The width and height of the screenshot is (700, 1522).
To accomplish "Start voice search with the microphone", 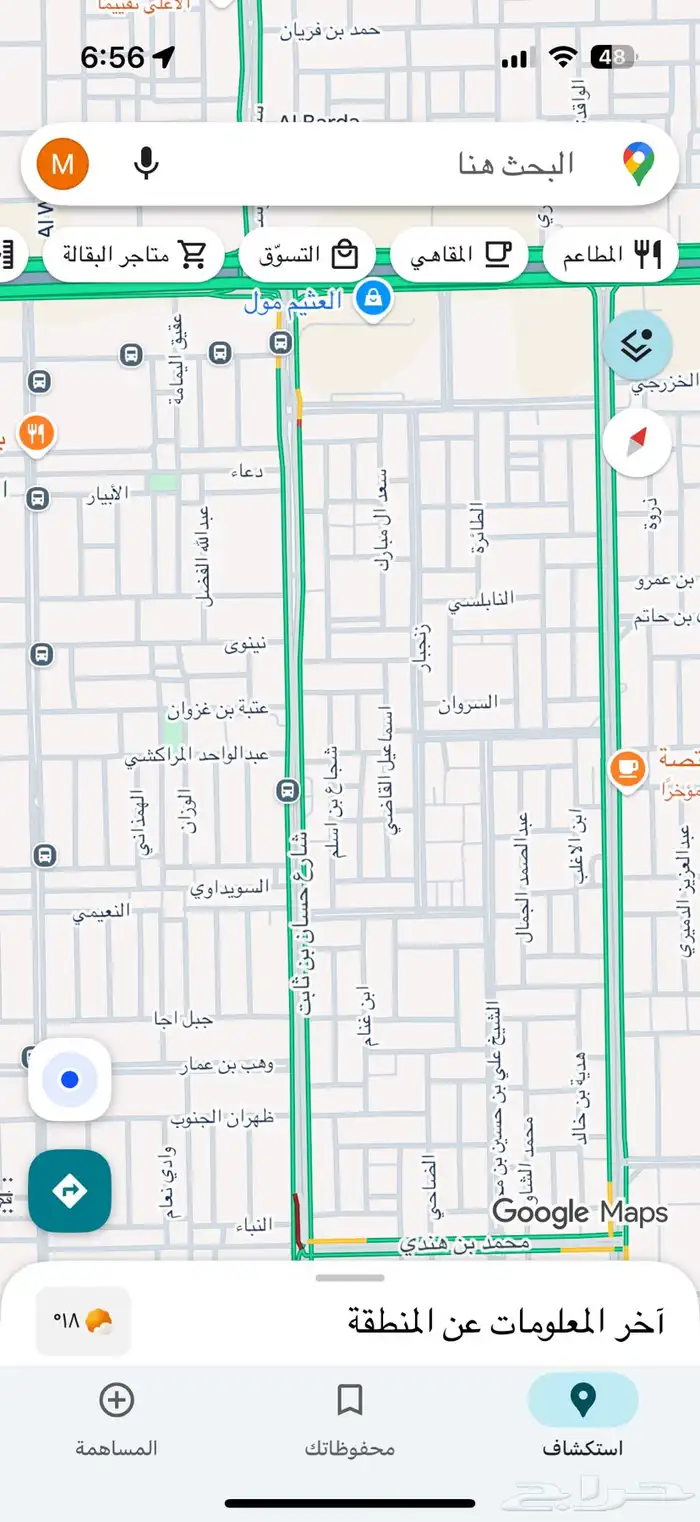I will pyautogui.click(x=146, y=164).
